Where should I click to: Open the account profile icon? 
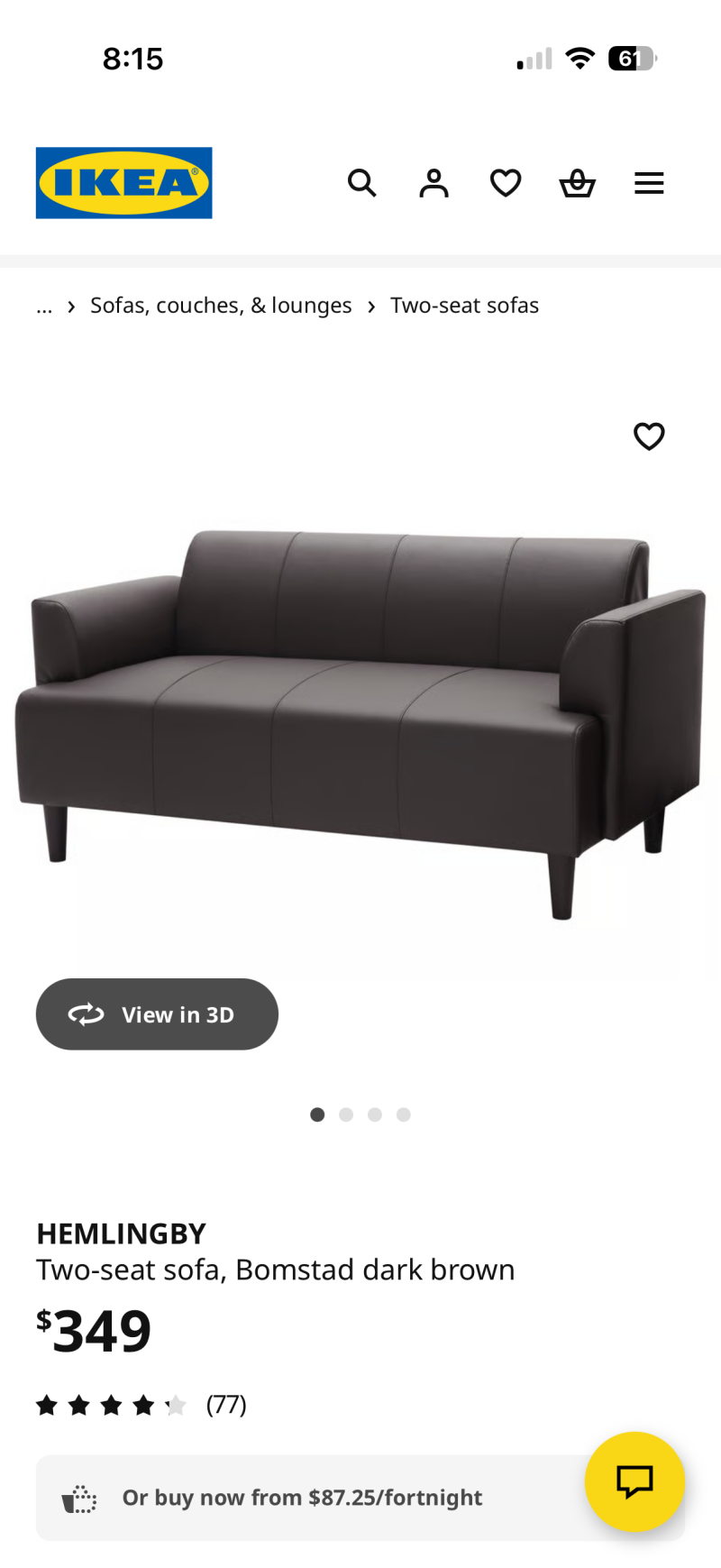point(434,183)
